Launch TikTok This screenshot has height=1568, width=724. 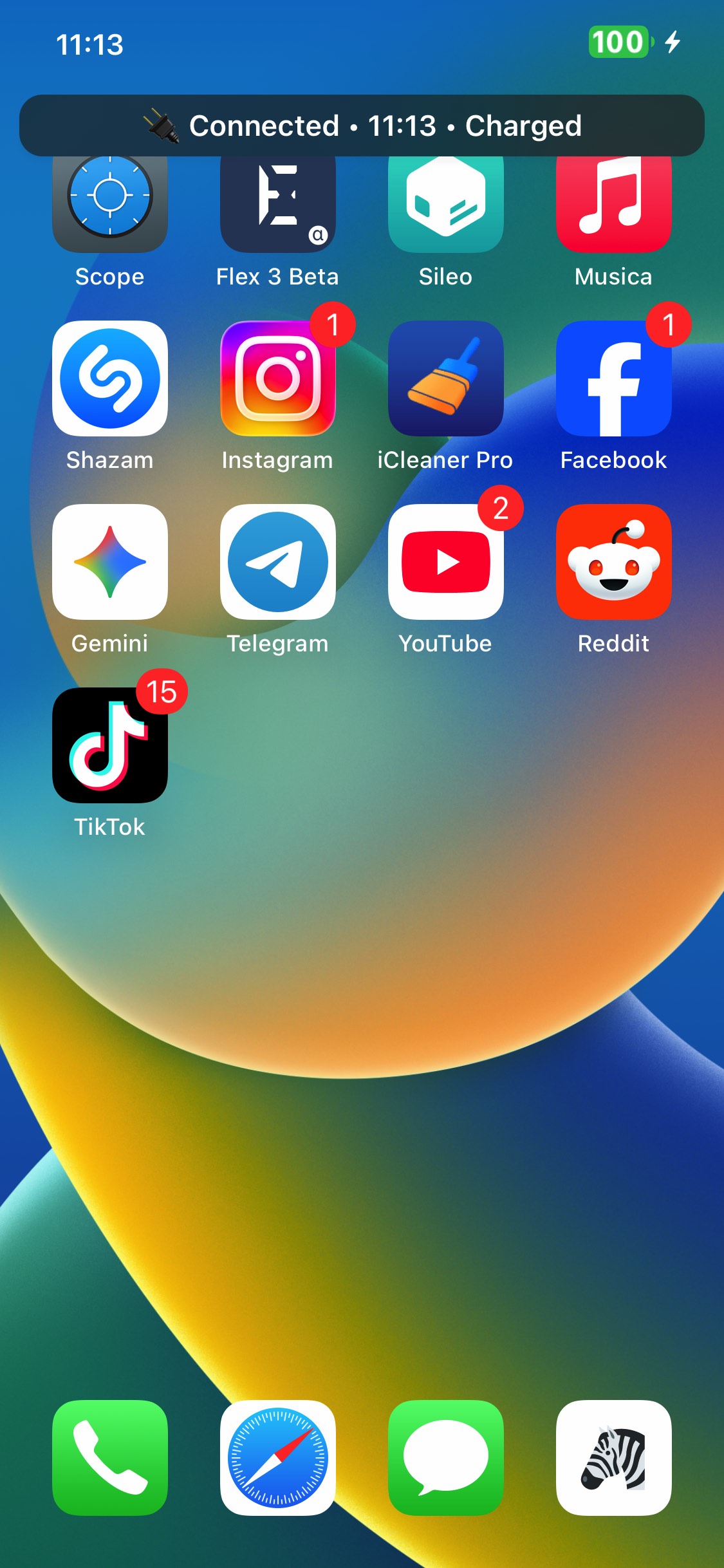(110, 745)
